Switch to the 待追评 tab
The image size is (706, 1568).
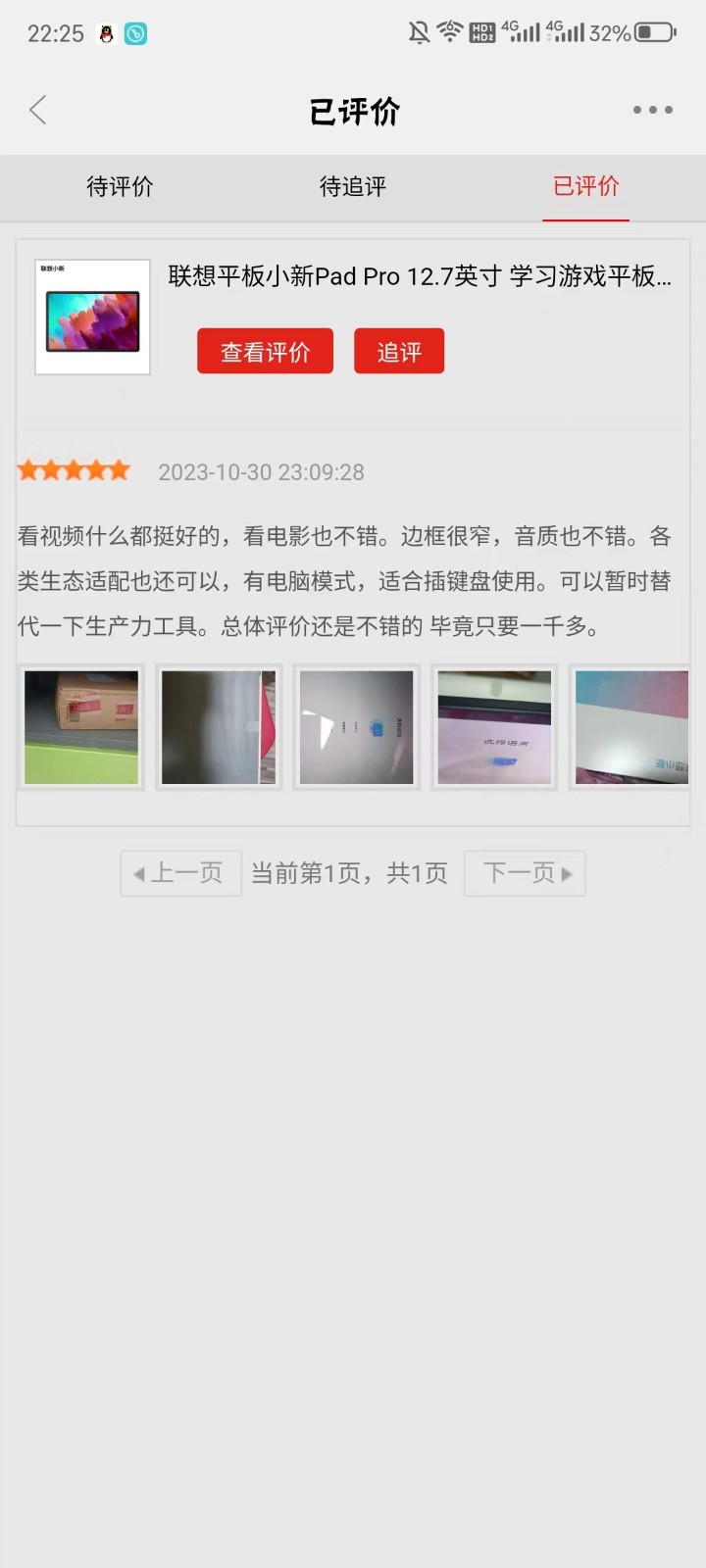tap(353, 186)
